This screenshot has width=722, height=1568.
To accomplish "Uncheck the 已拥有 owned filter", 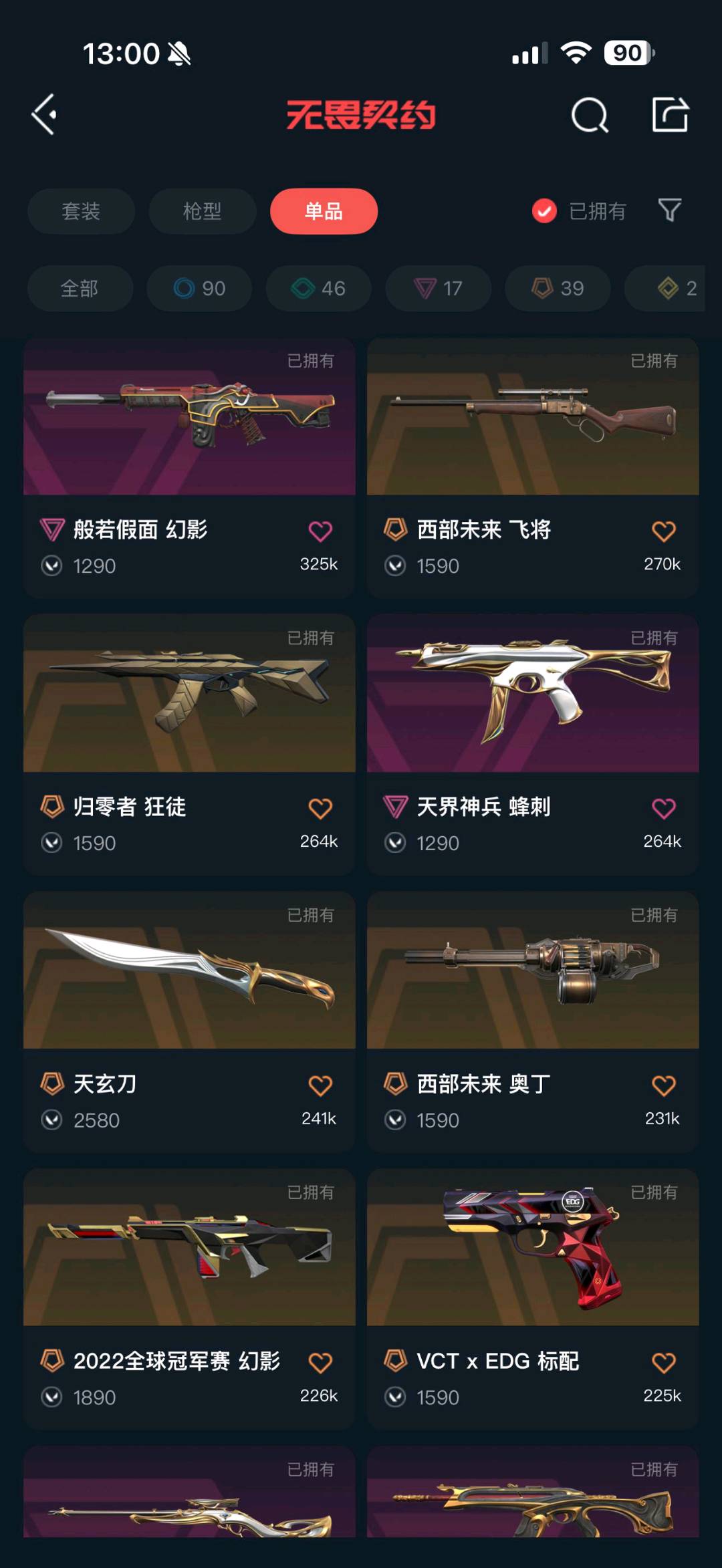I will point(579,211).
